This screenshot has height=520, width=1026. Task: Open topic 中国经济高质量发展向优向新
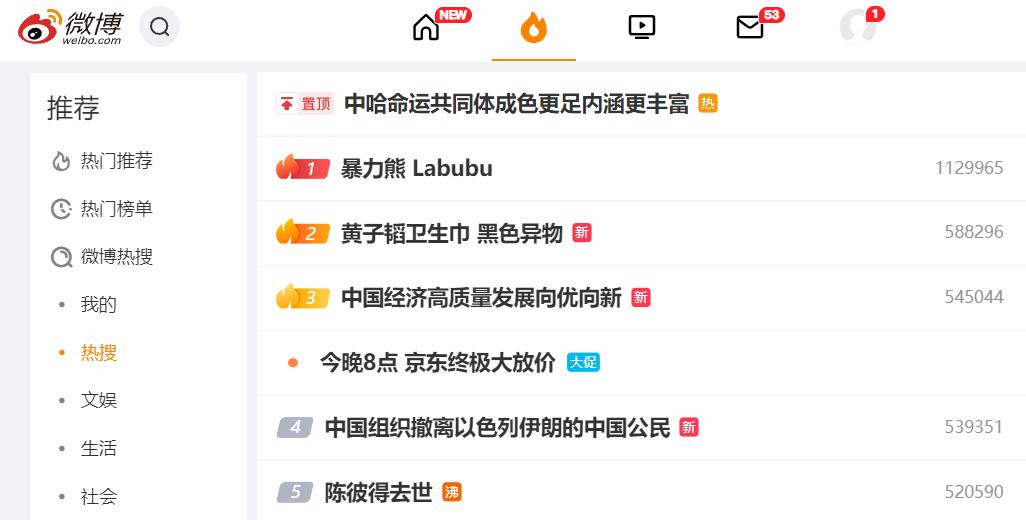(481, 298)
